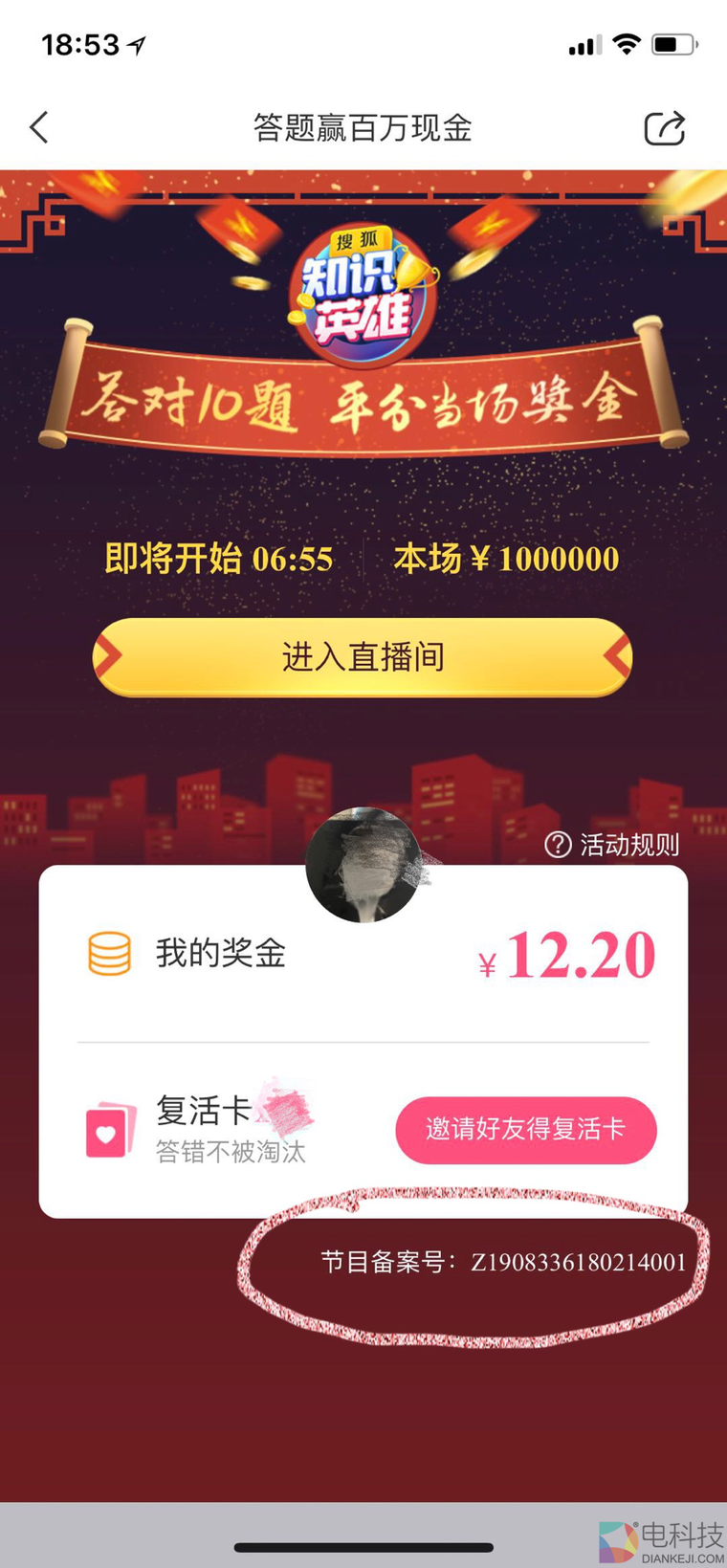This screenshot has height=1568, width=727.
Task: Tap the pink revival card icon beside 复活卡
Action: click(110, 1130)
